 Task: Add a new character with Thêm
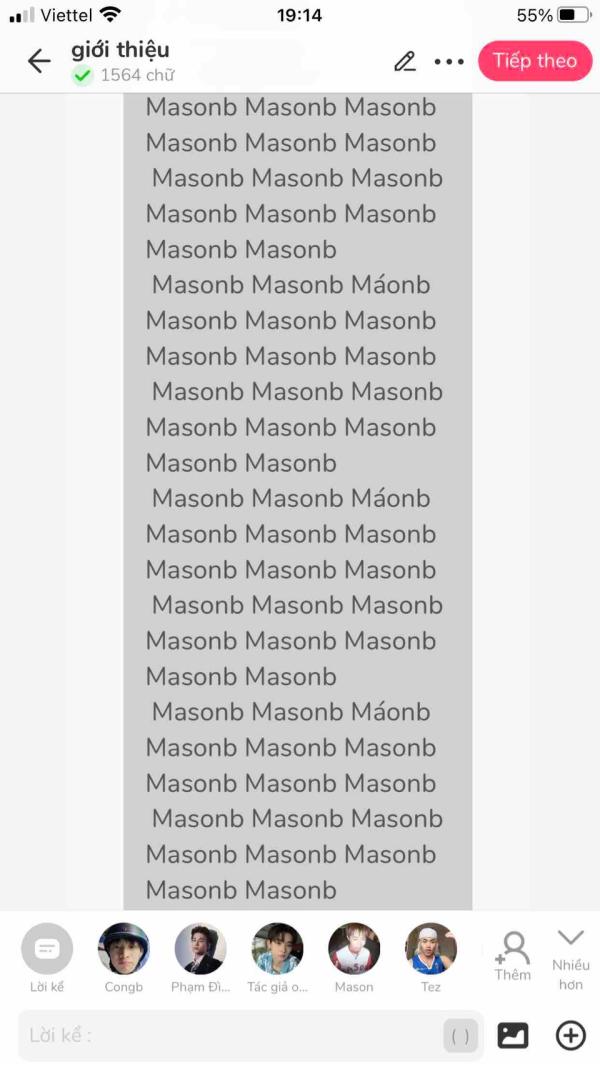point(513,955)
